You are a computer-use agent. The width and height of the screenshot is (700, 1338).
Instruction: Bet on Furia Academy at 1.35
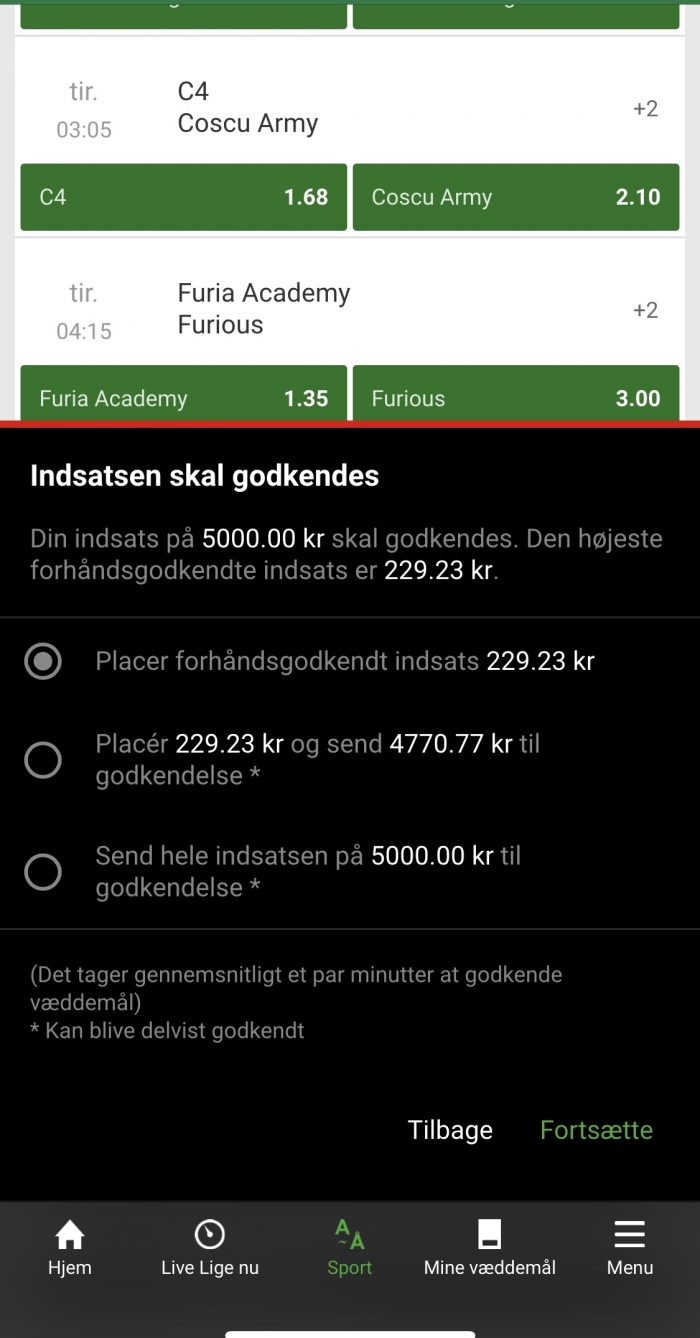(x=184, y=394)
